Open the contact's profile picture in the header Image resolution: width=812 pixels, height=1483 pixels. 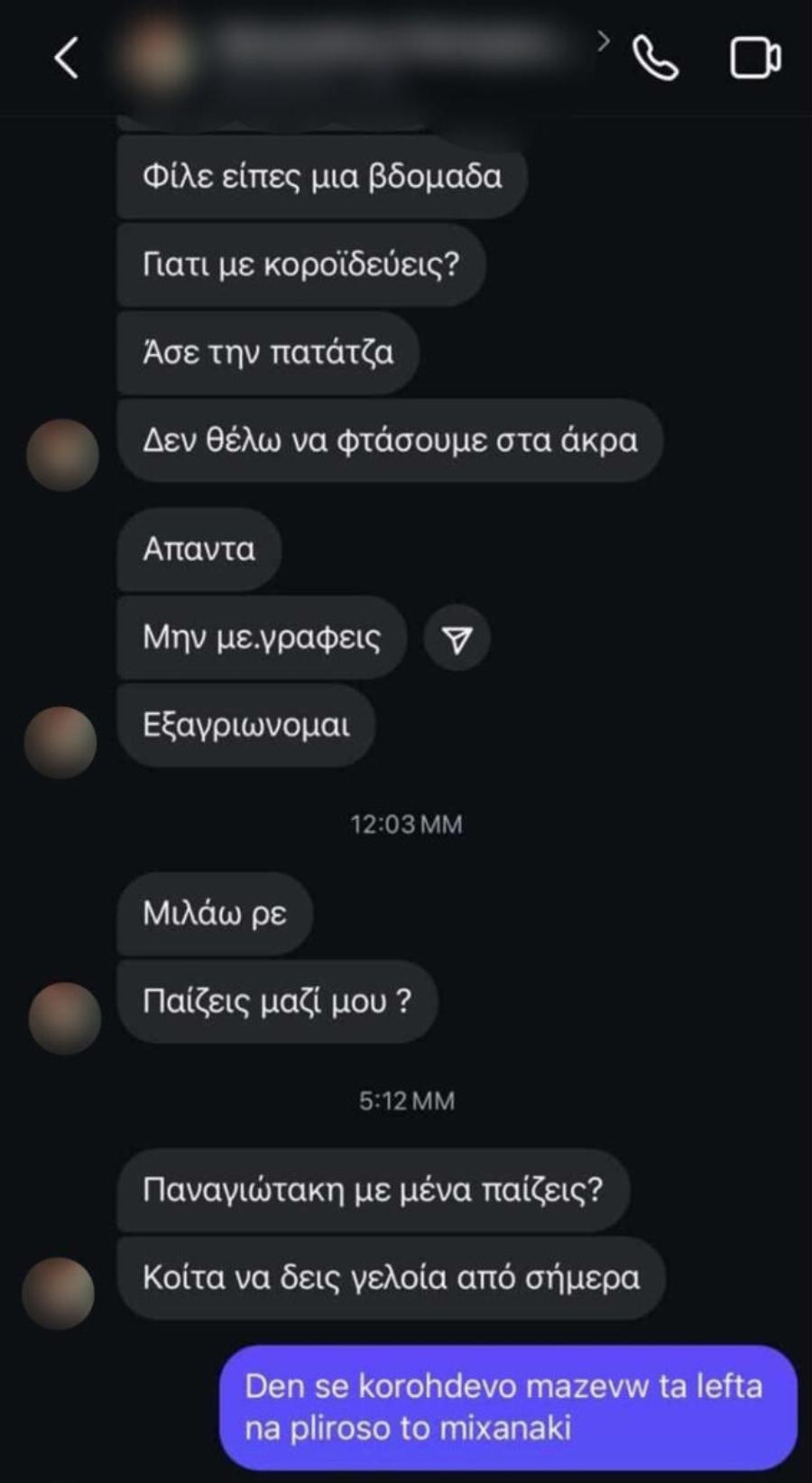pos(155,57)
